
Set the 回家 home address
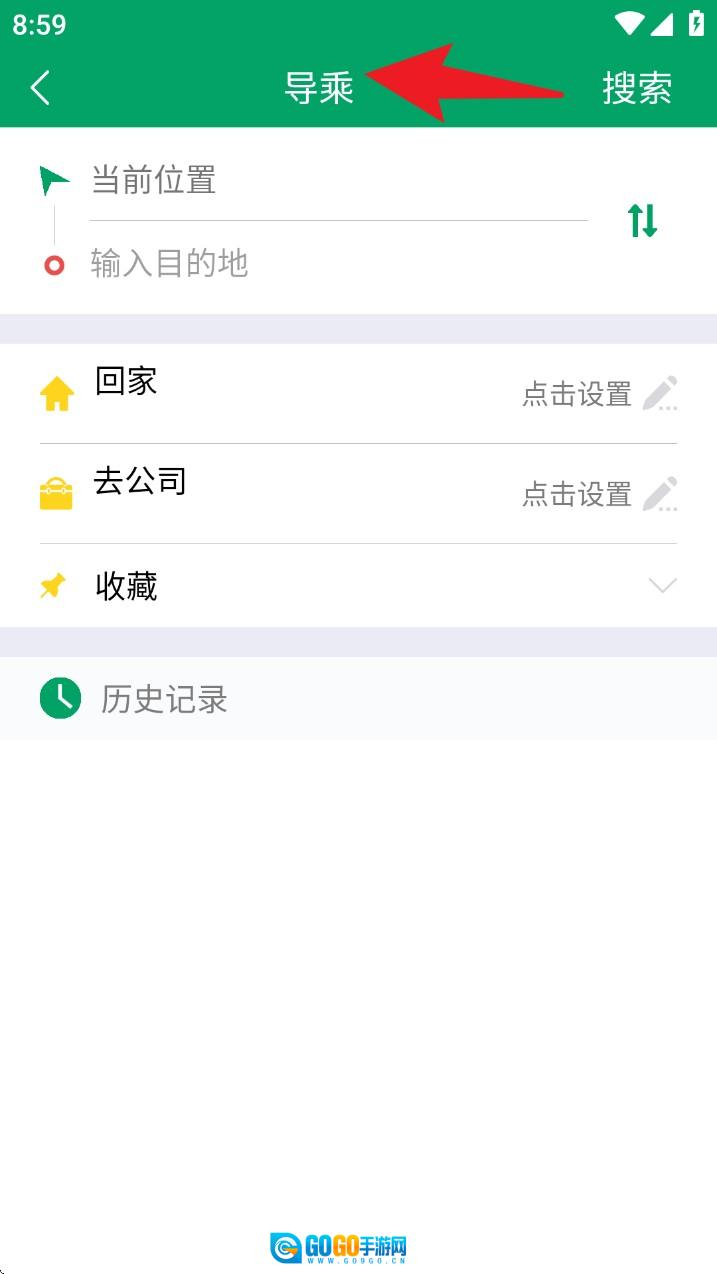(x=599, y=394)
